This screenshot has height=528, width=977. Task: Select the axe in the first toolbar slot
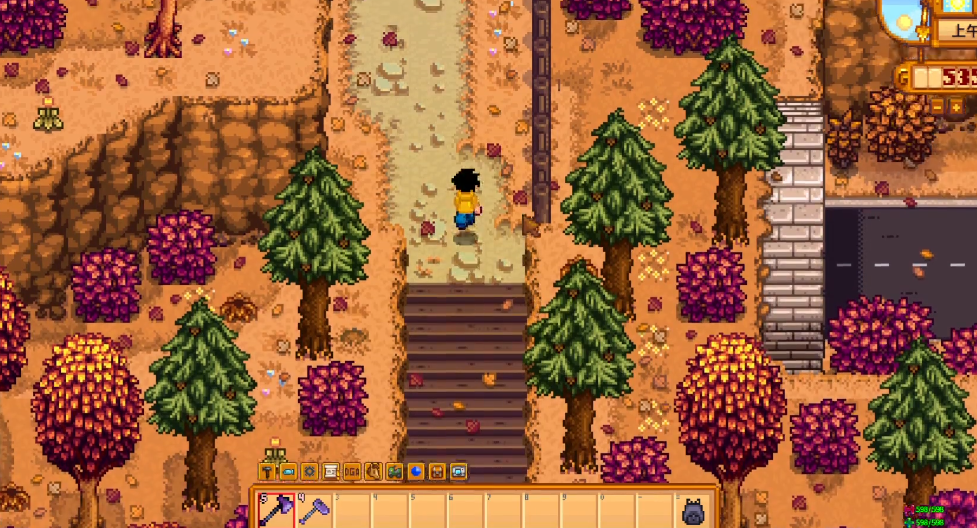tap(276, 510)
